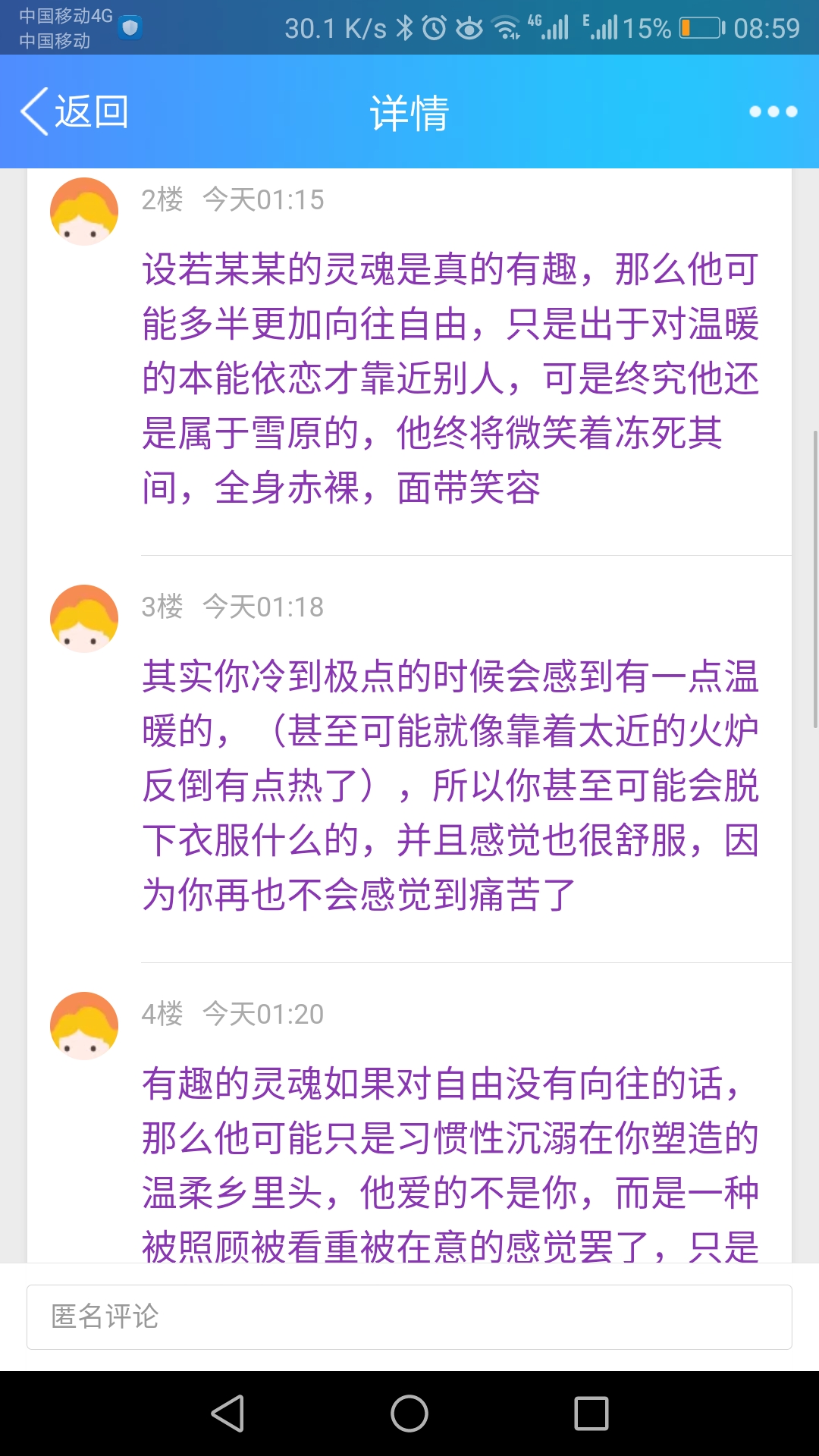Open the three-dot overflow menu
This screenshot has width=819, height=1456.
pos(773,112)
